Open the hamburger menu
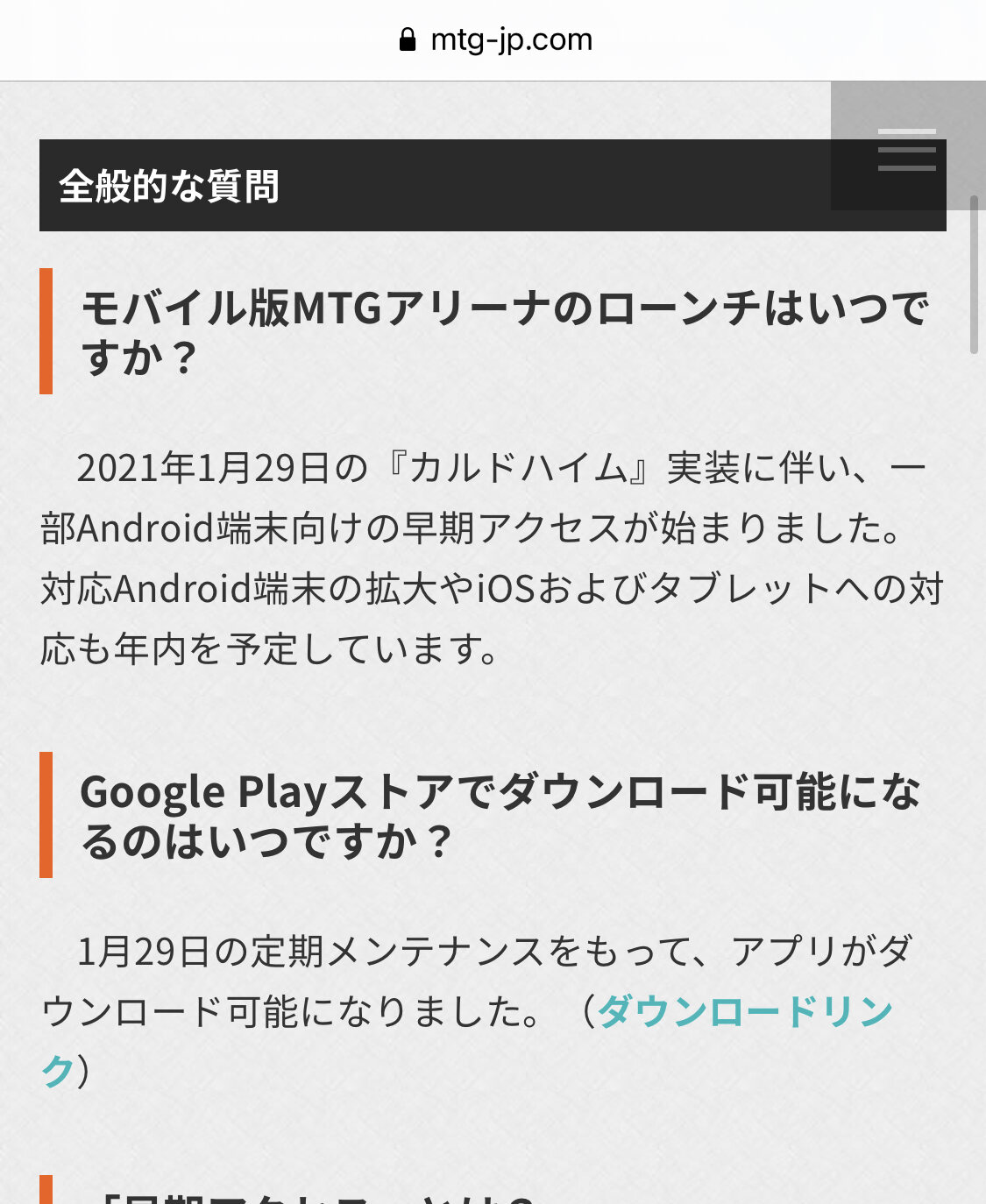 906,148
